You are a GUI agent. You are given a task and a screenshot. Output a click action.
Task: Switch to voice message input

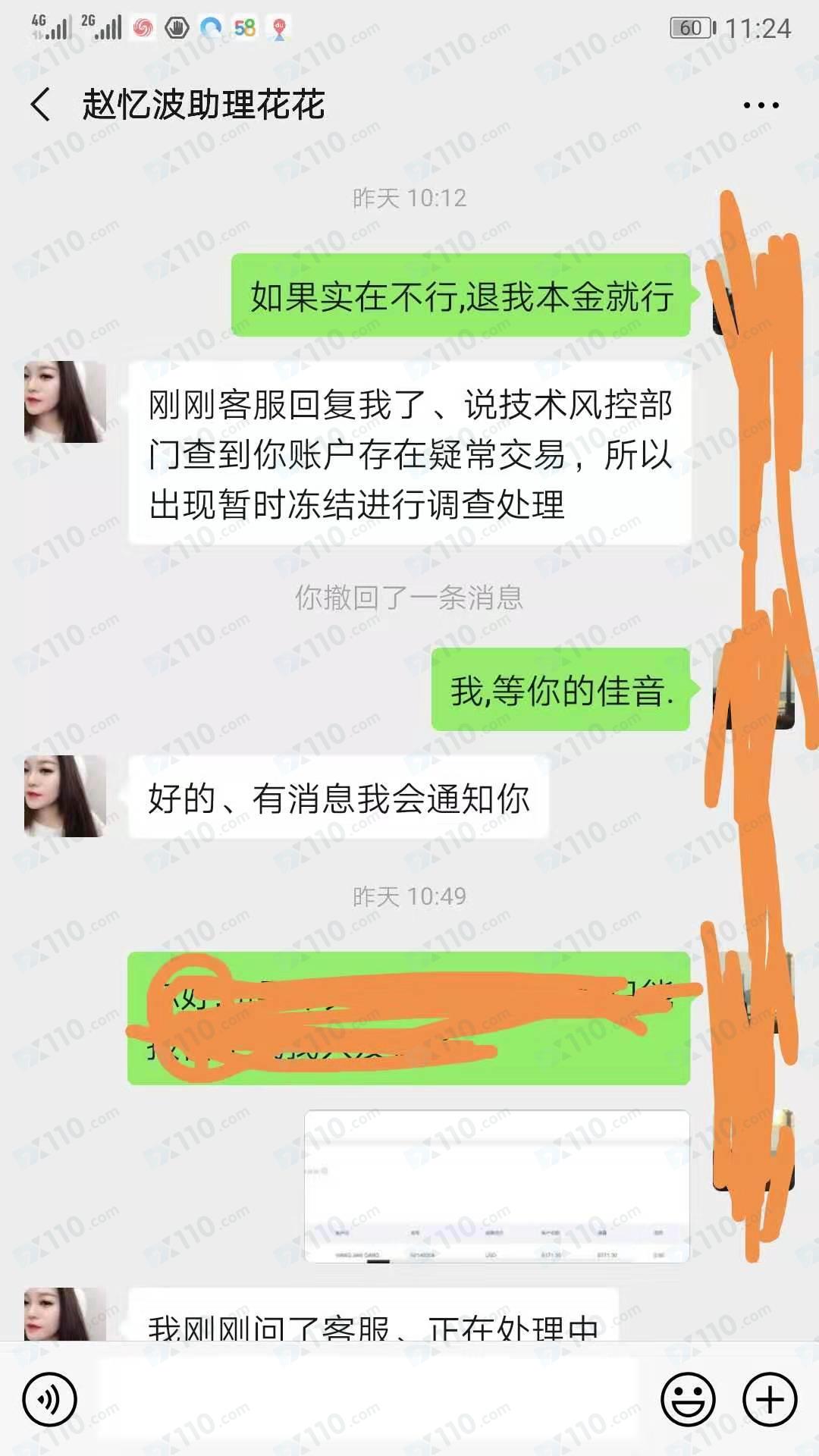(49, 1399)
